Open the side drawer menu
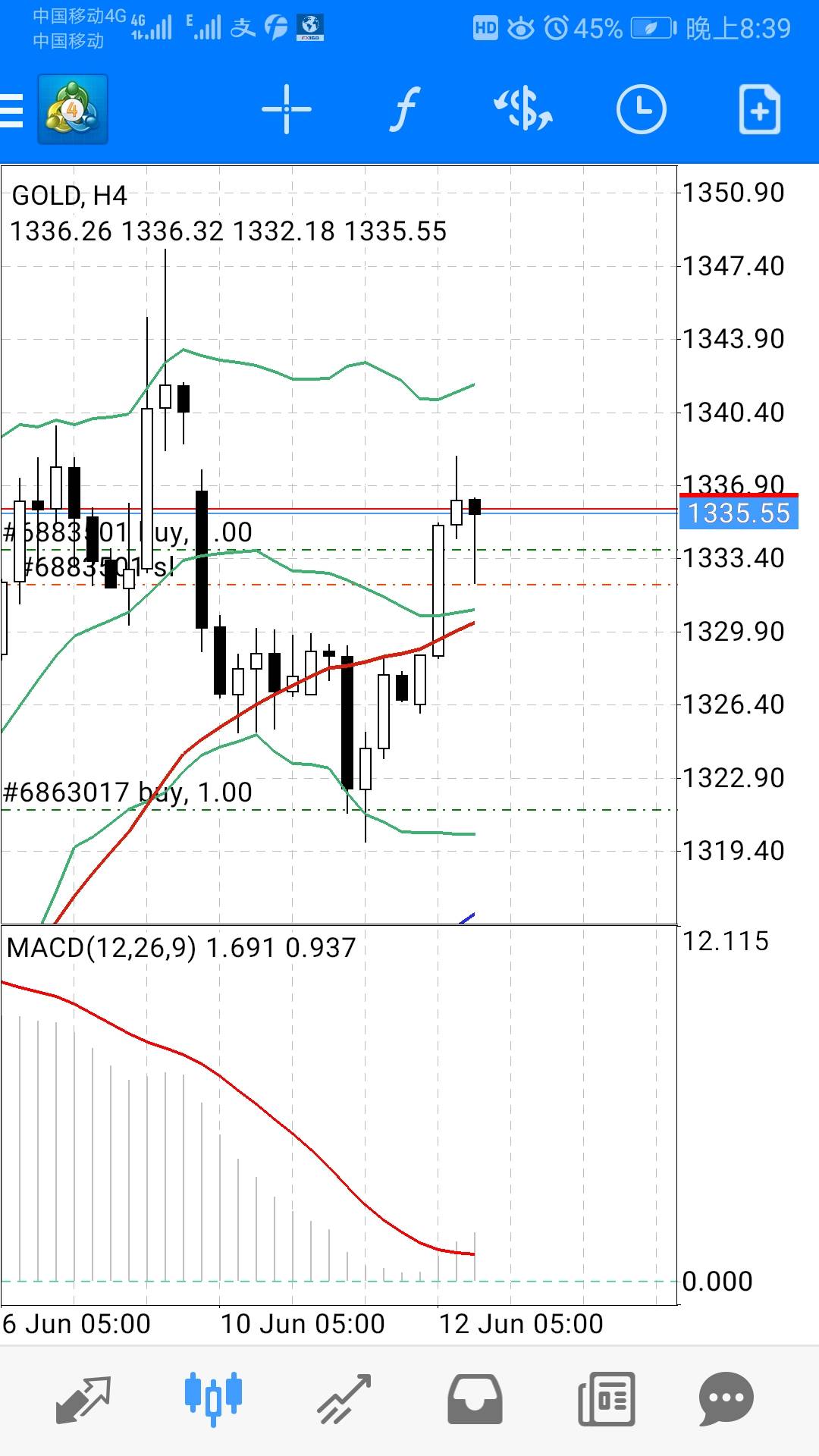Screen dimensions: 819x1456 [x=11, y=110]
